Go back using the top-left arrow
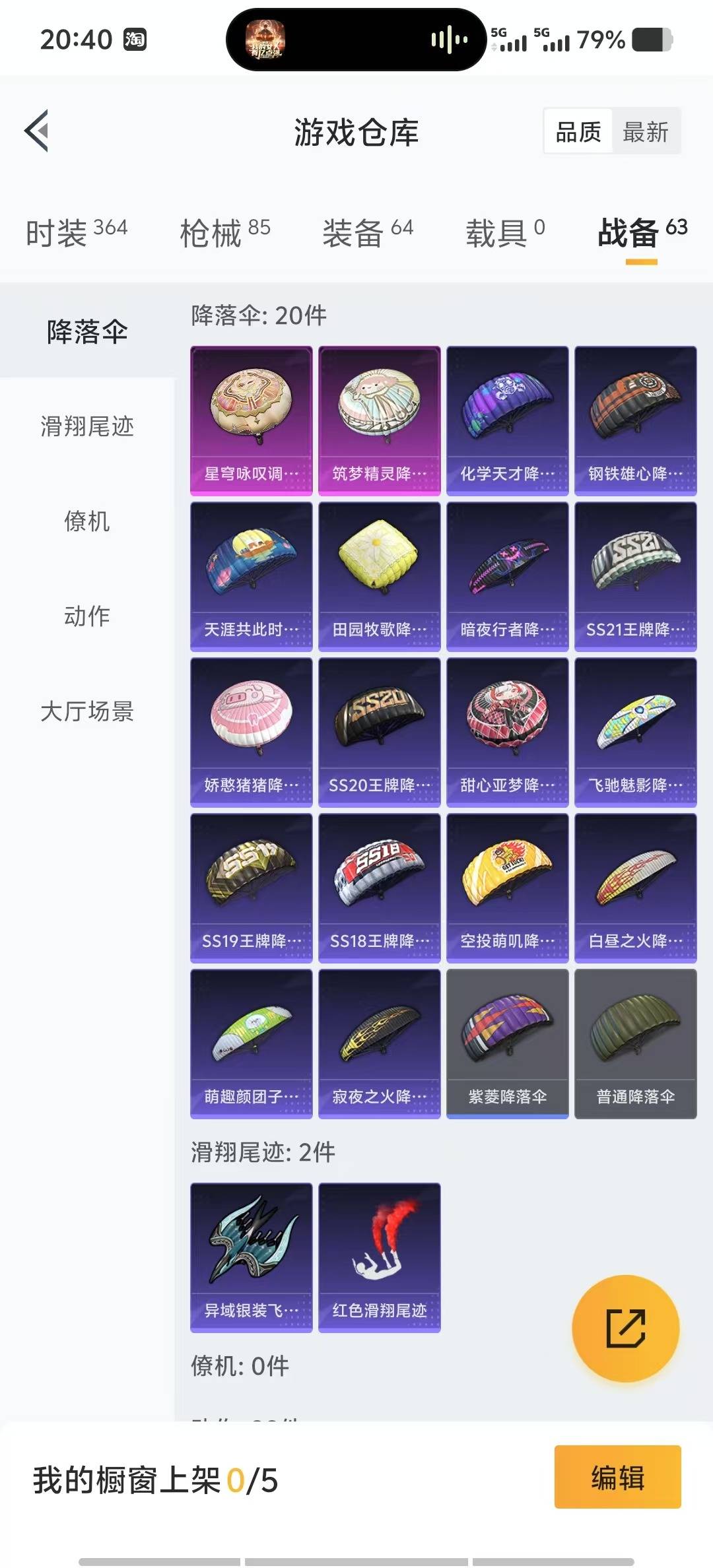The image size is (713, 1568). click(38, 131)
